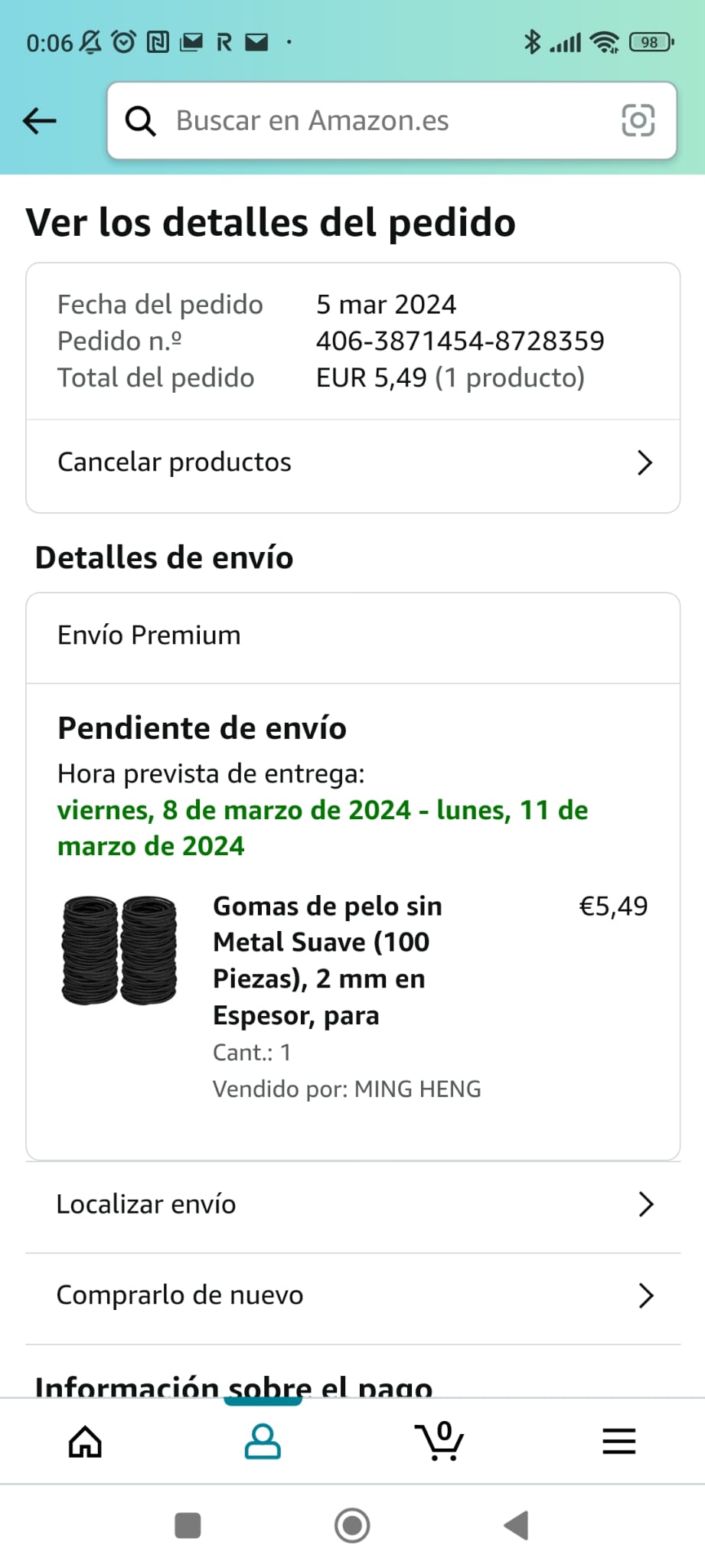Select Localizar envío to track shipment
This screenshot has height=1568, width=705.
(353, 1204)
